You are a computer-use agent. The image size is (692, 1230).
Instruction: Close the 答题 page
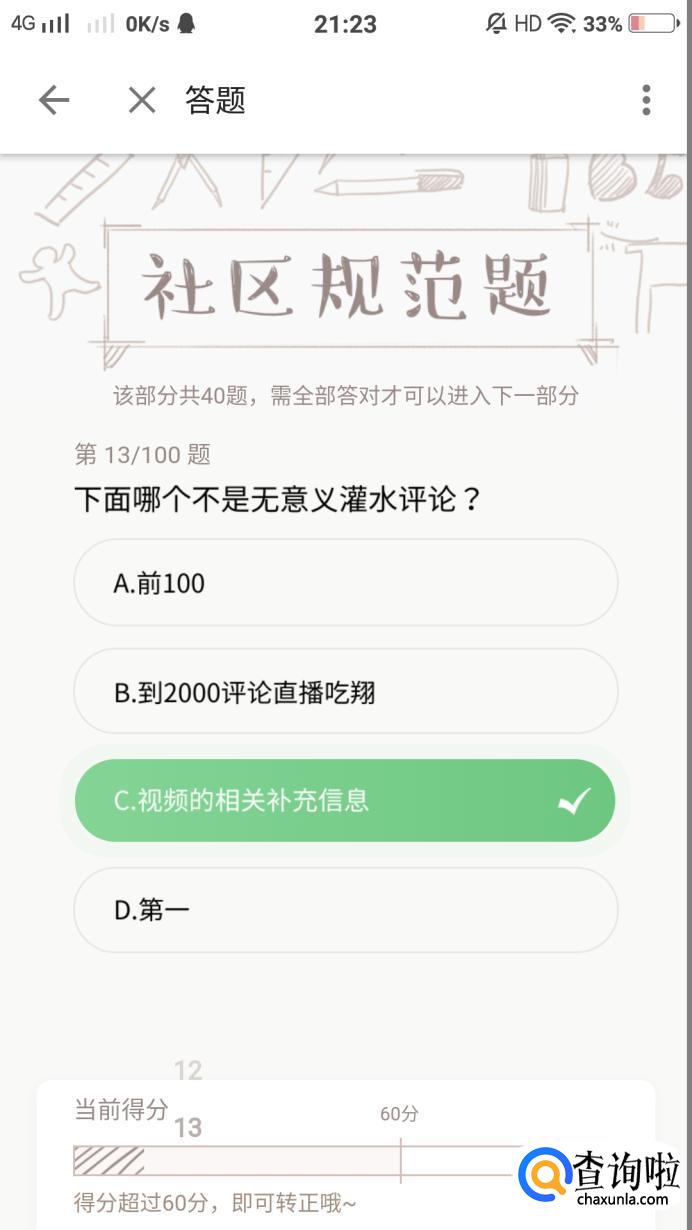(x=142, y=100)
